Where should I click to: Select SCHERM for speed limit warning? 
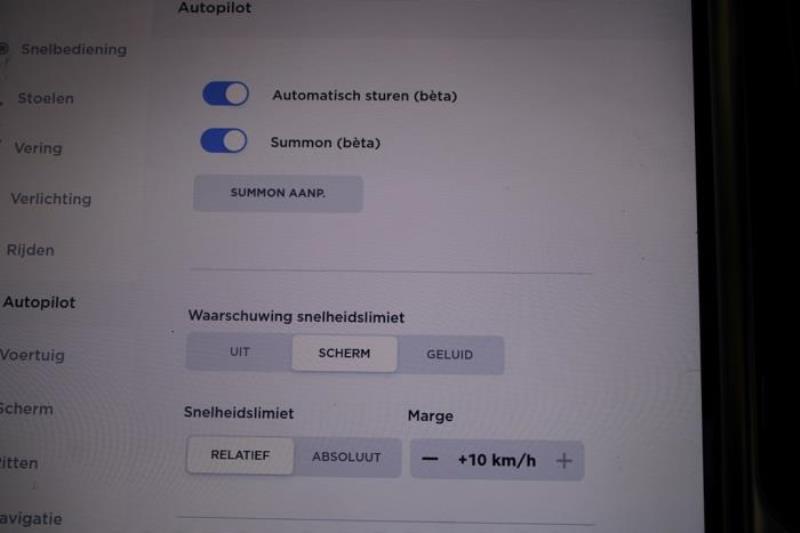click(344, 353)
